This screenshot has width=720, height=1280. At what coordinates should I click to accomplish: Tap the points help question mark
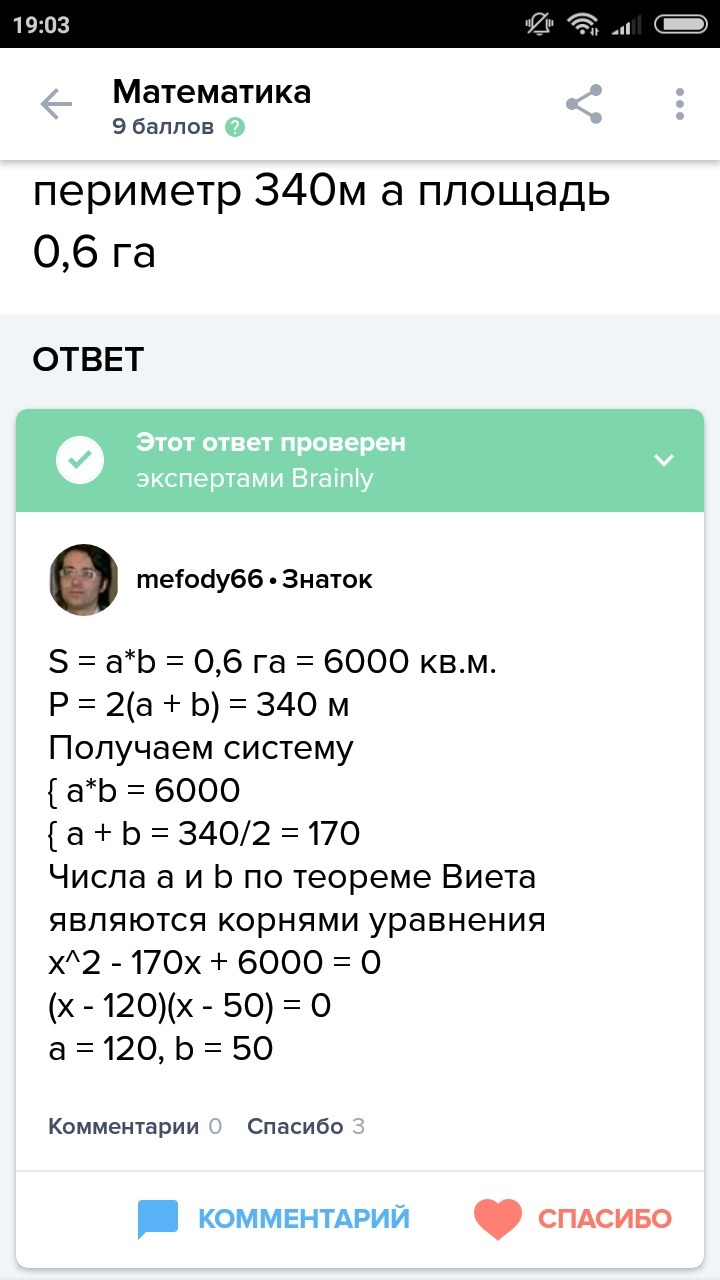coord(235,127)
